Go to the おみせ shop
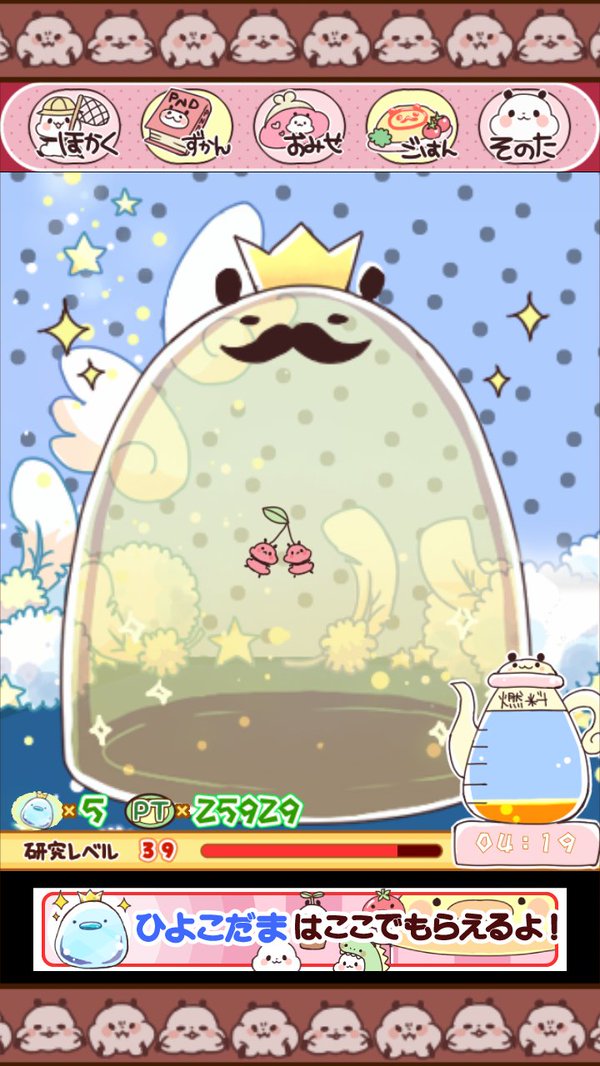Viewport: 600px width, 1066px height. [299, 127]
